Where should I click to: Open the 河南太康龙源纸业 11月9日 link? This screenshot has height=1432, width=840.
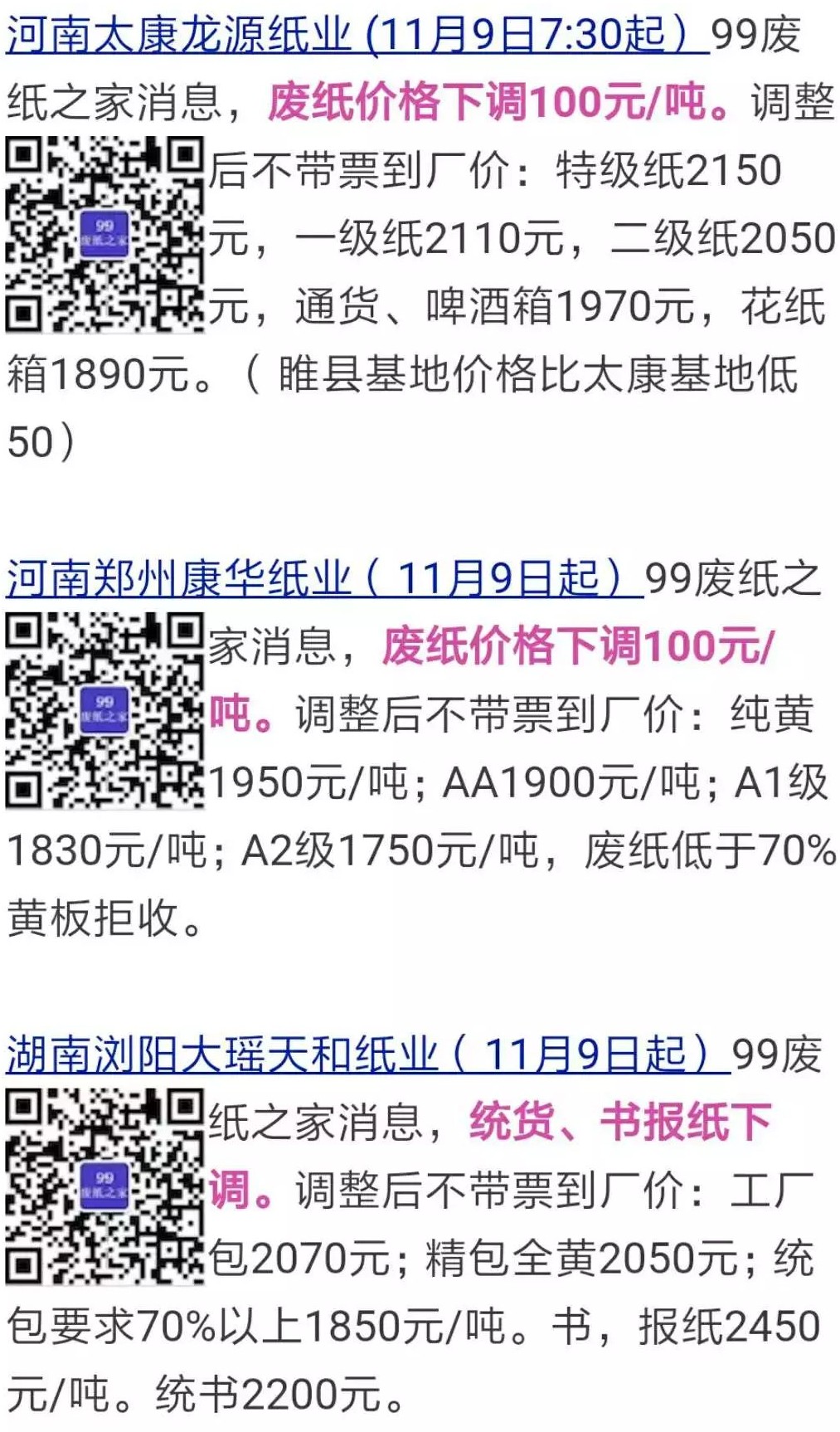357,35
